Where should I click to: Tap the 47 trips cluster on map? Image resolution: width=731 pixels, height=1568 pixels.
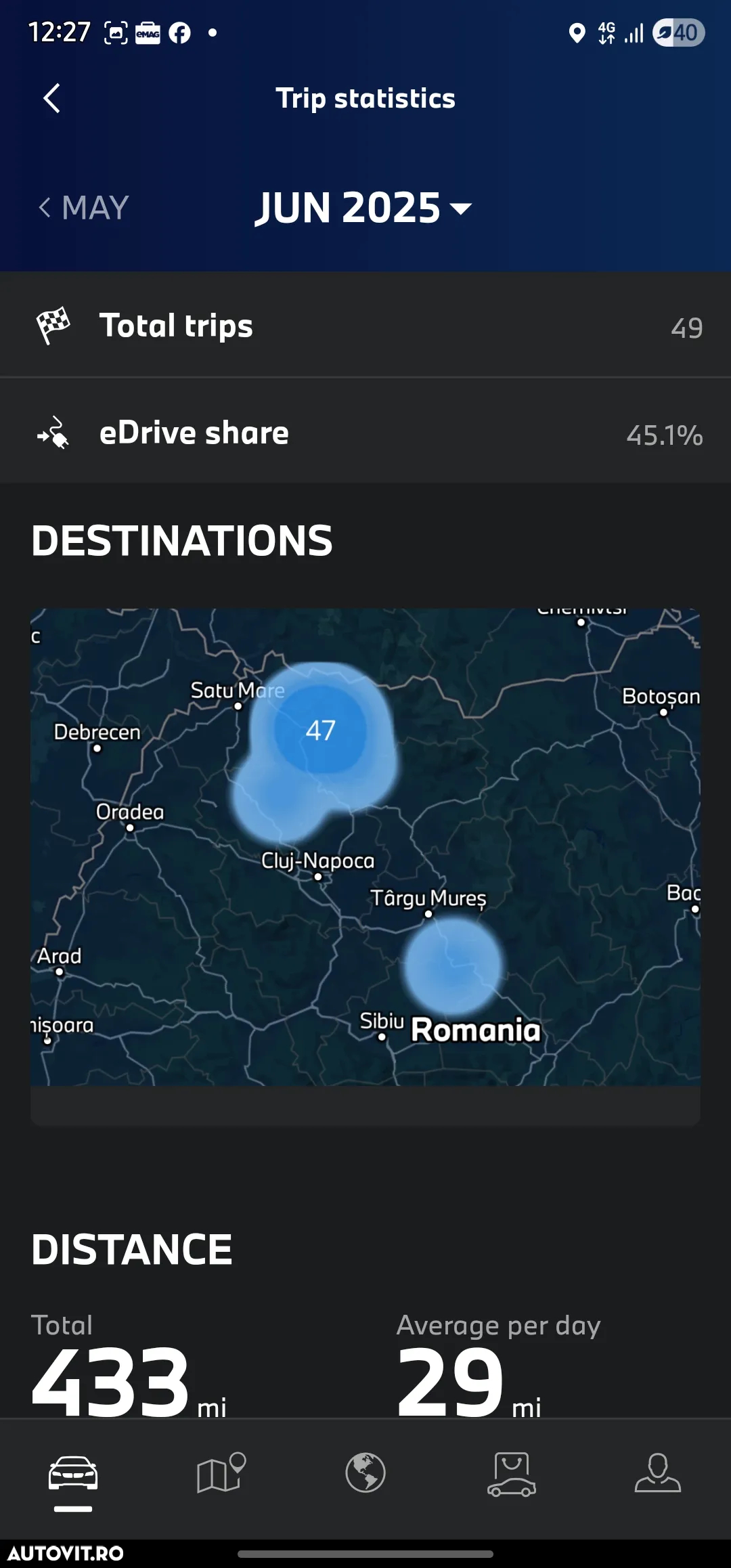click(320, 730)
